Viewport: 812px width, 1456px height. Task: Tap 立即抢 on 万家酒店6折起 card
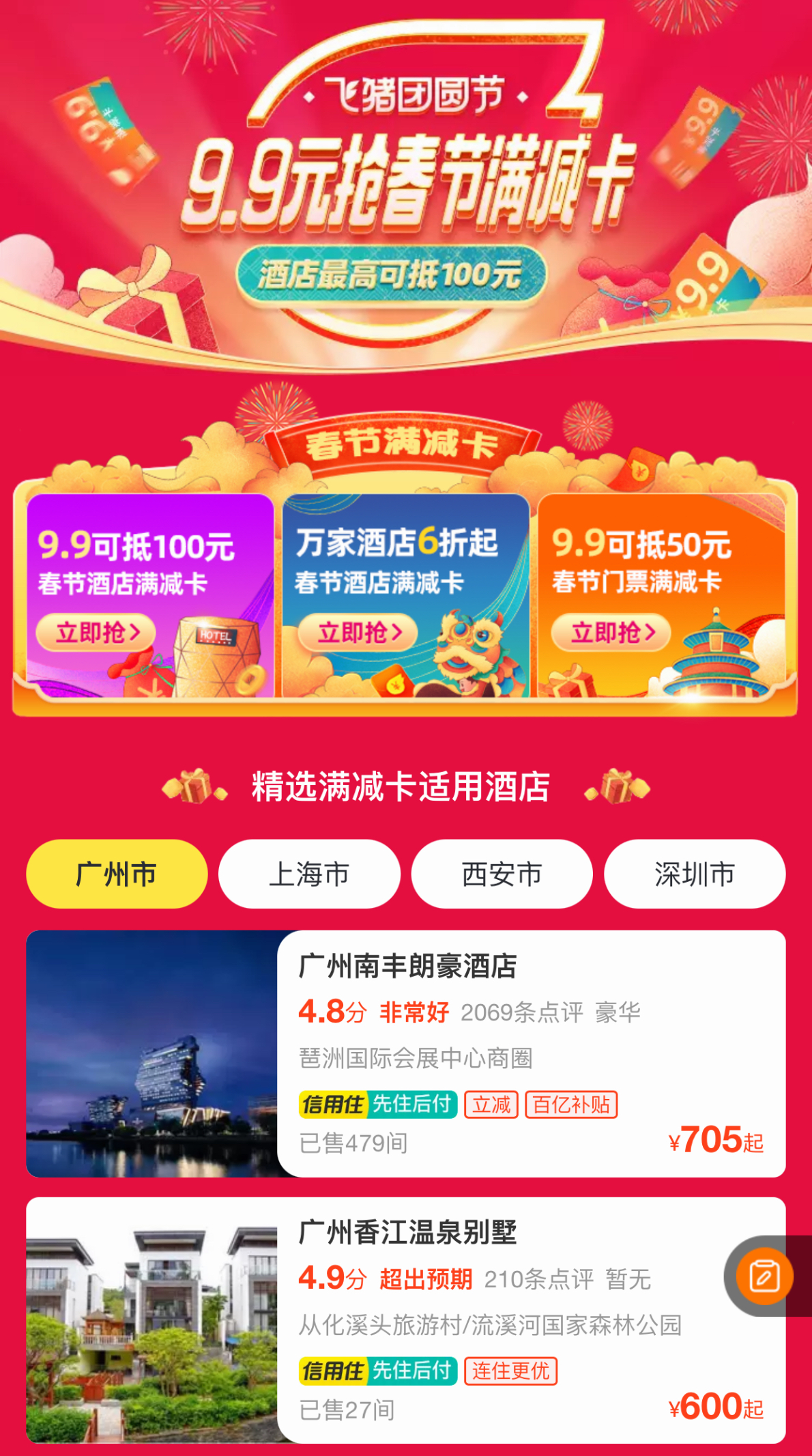[x=359, y=633]
